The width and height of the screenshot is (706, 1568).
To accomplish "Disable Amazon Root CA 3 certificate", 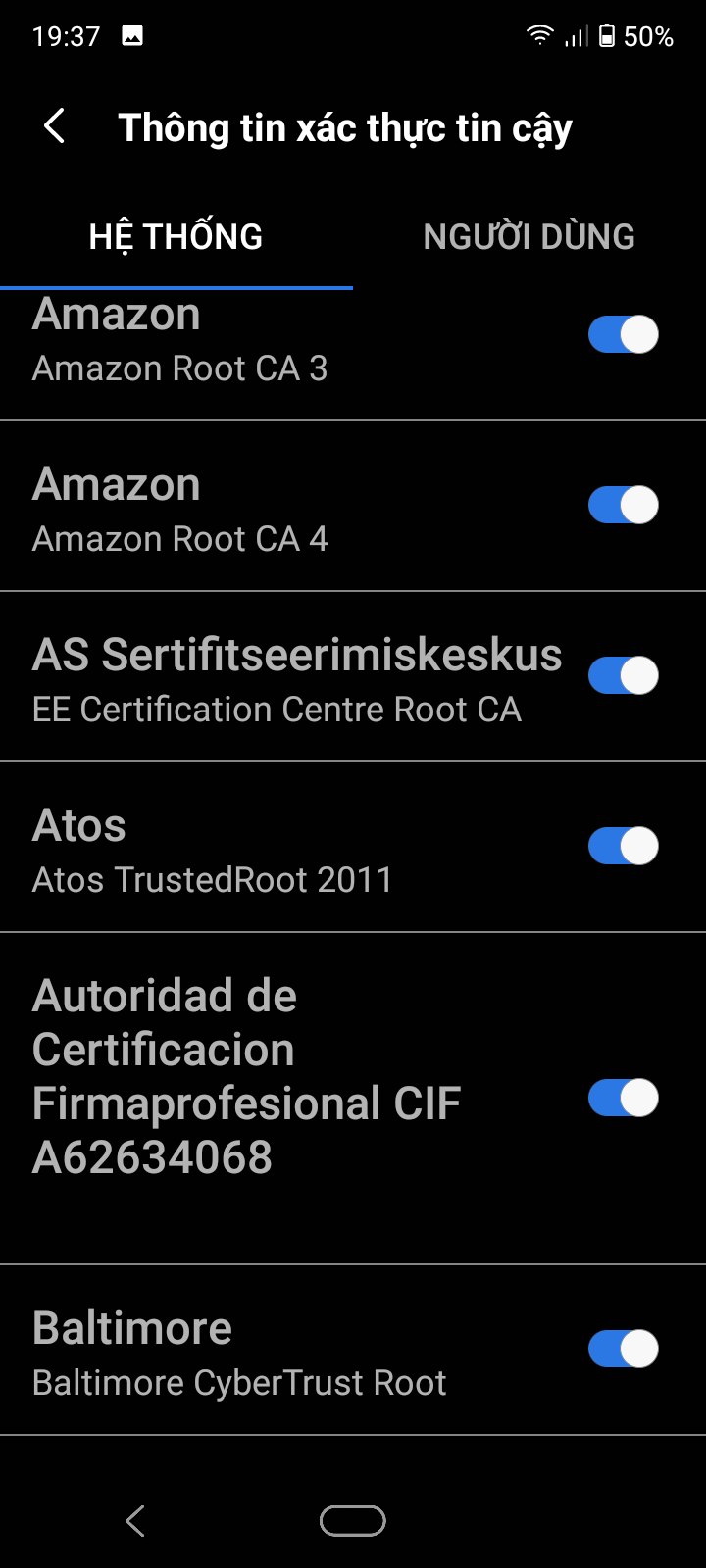I will tap(623, 335).
